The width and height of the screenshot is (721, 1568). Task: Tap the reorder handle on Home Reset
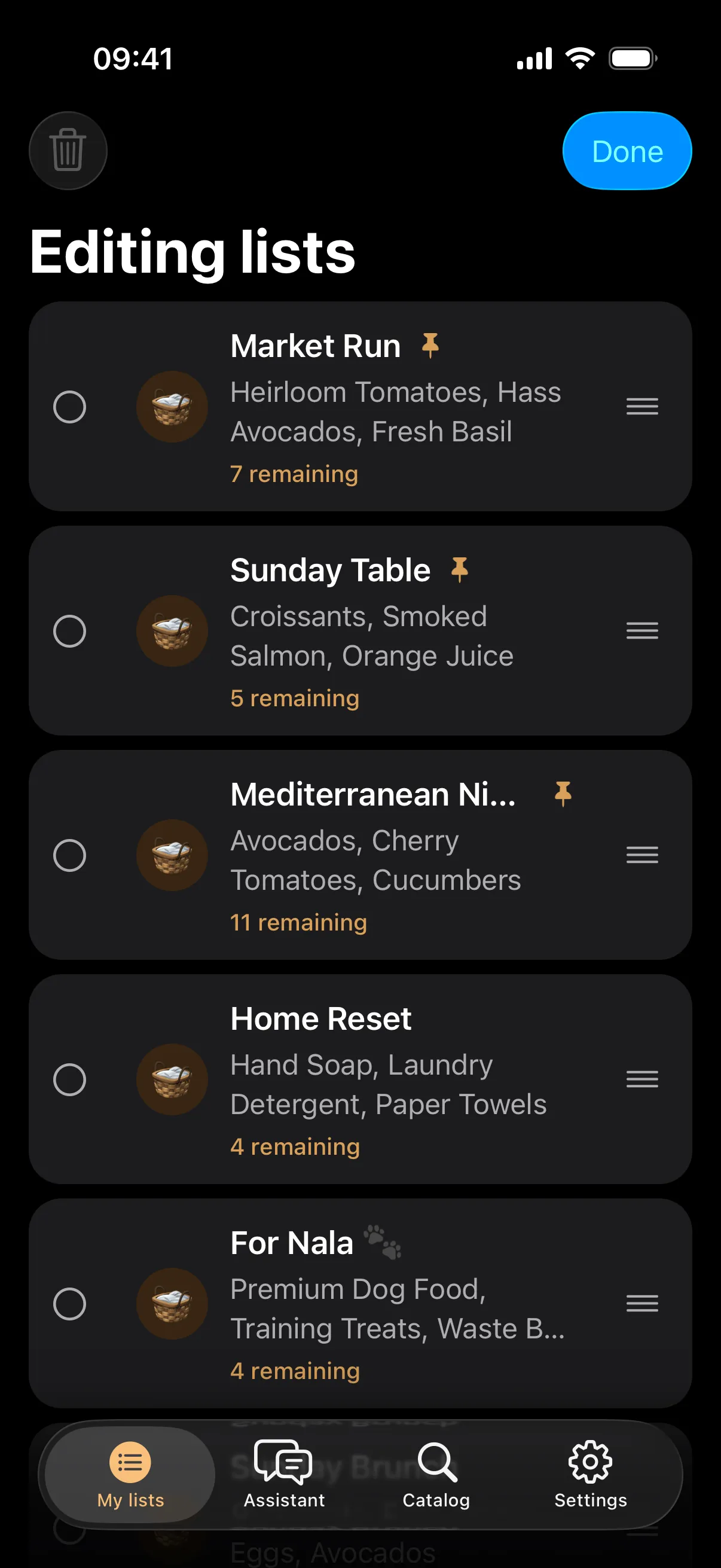[642, 1079]
